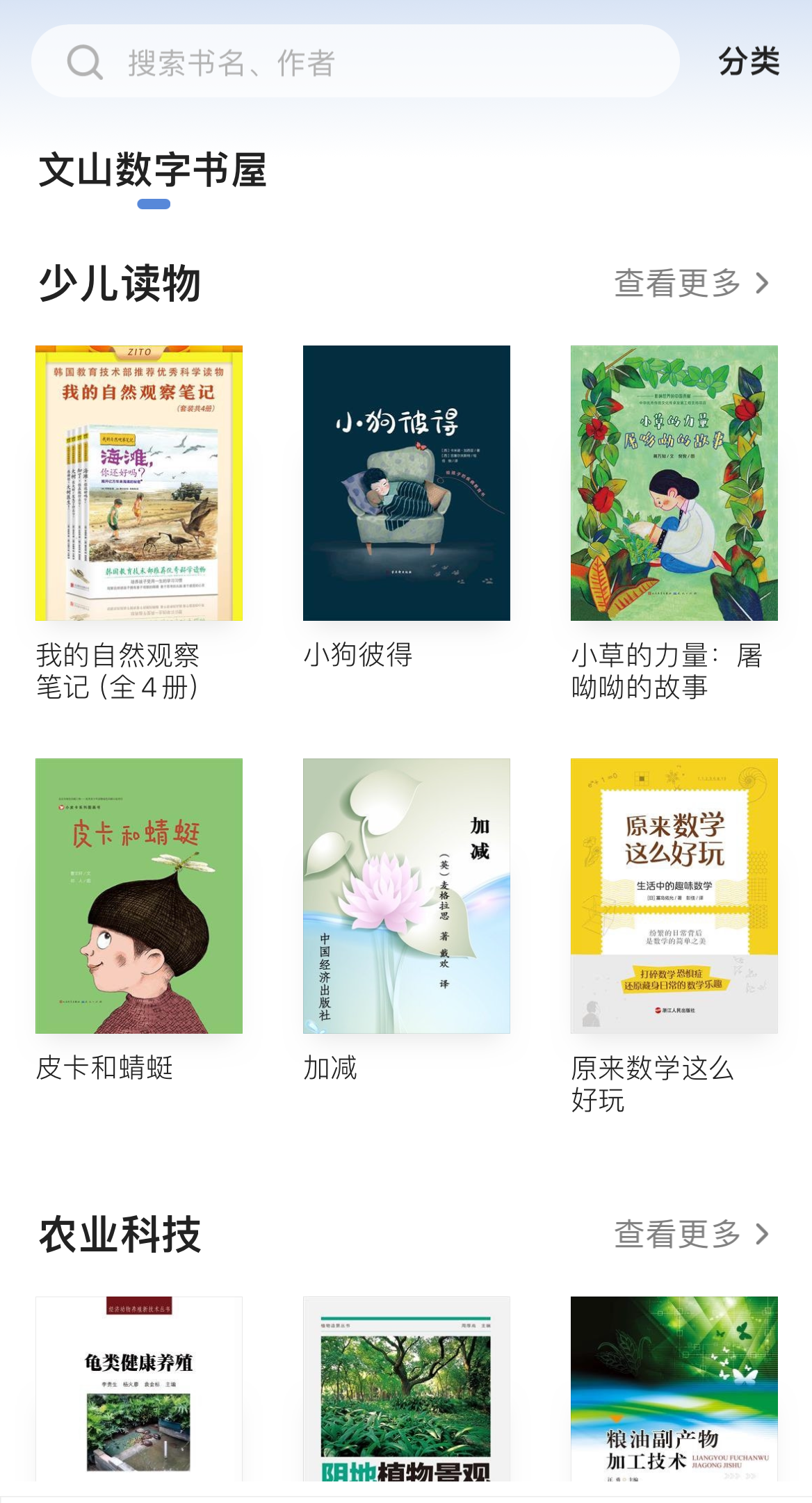Screen dimensions: 812x1503
Task: Open the book 小草的力量：屠呦呦的故事
Action: tap(674, 483)
